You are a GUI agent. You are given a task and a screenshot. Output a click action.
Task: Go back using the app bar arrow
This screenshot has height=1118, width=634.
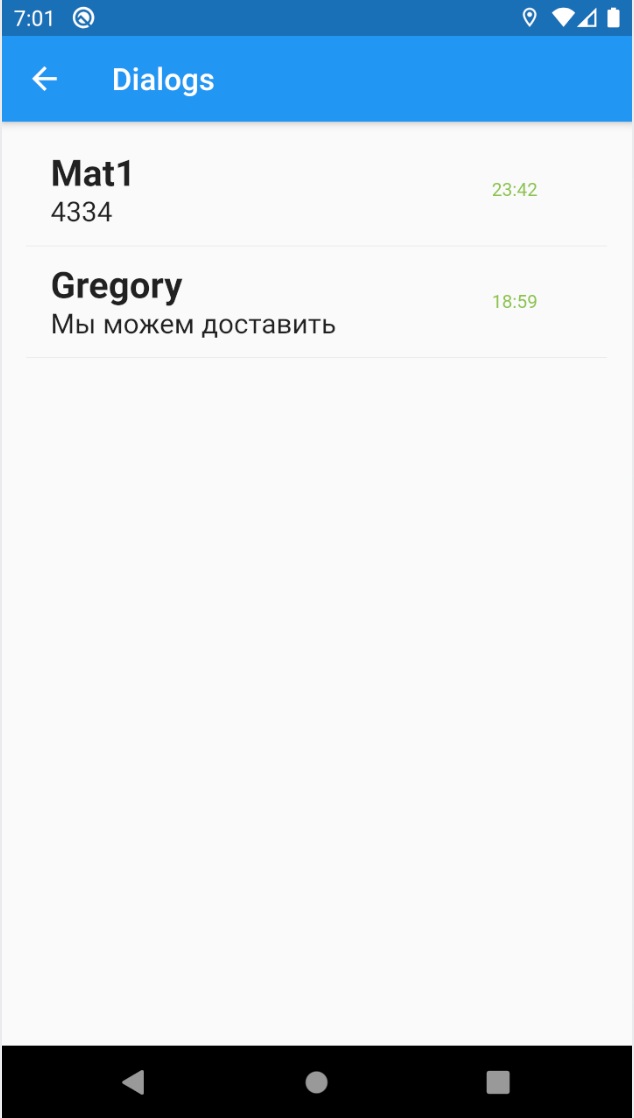(x=44, y=79)
